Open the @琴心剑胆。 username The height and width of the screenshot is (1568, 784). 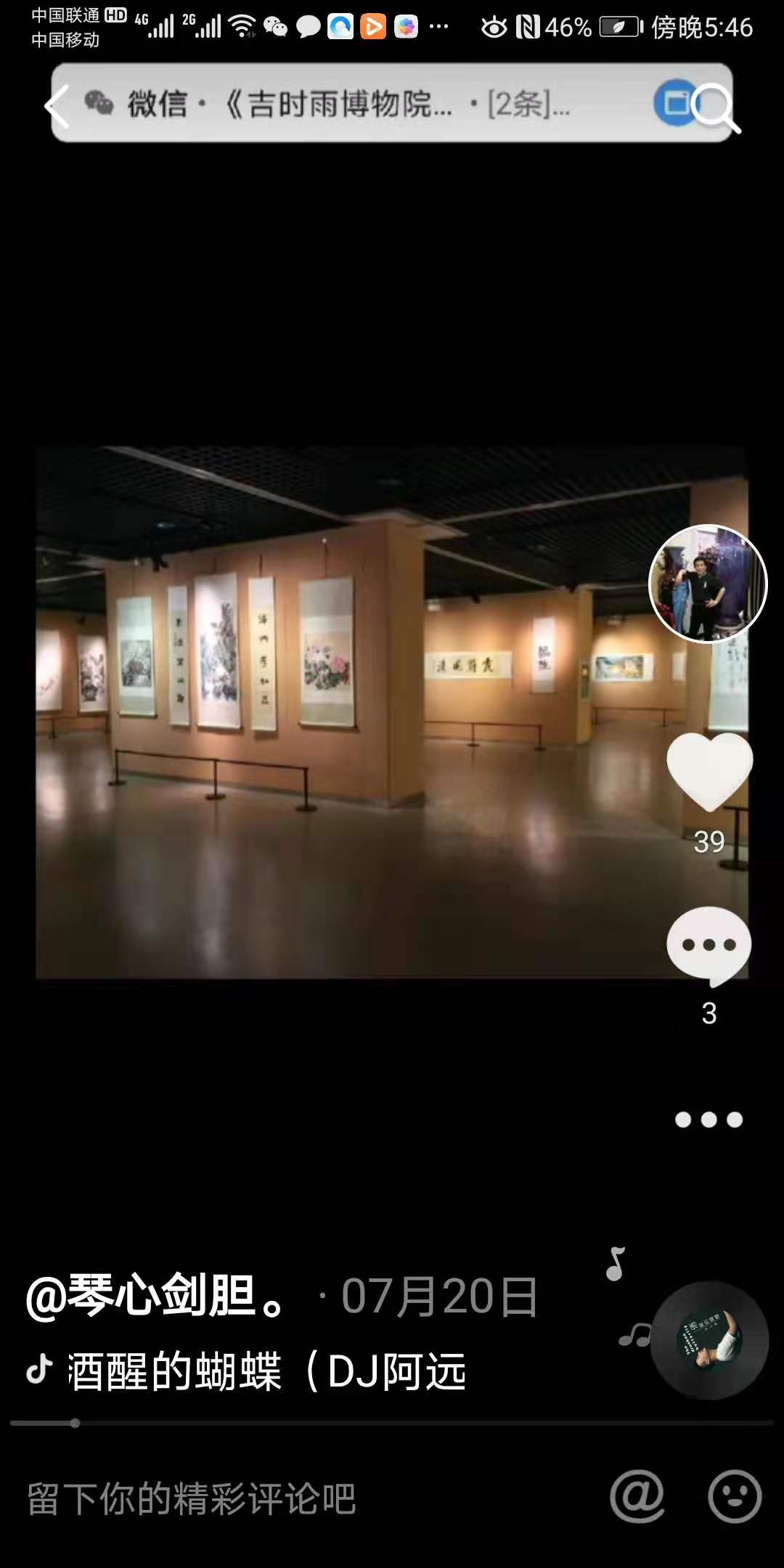(x=157, y=1297)
